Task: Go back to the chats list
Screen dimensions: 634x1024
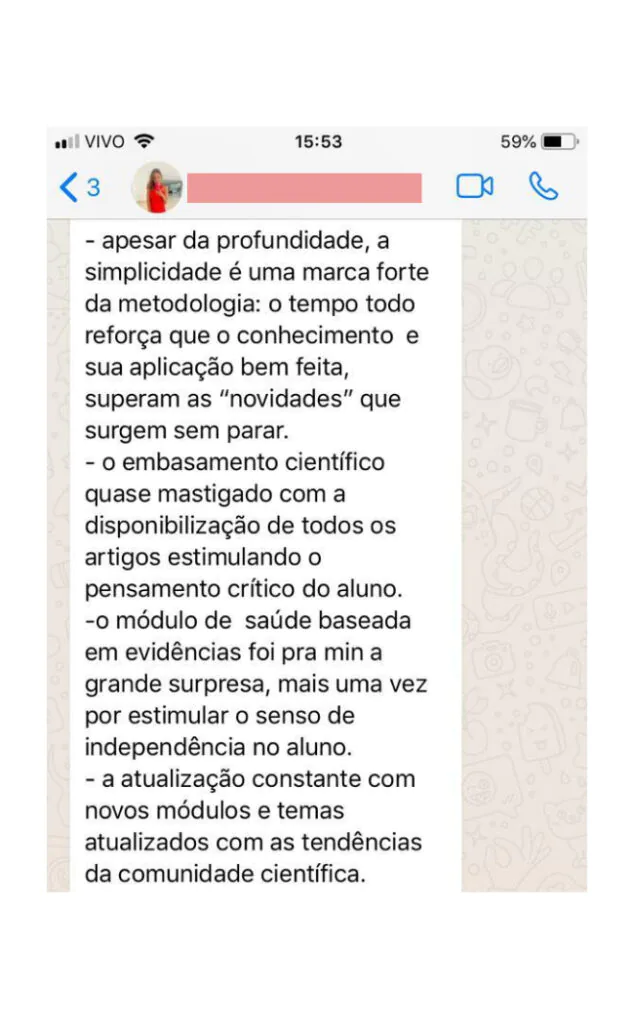Action: coord(78,187)
